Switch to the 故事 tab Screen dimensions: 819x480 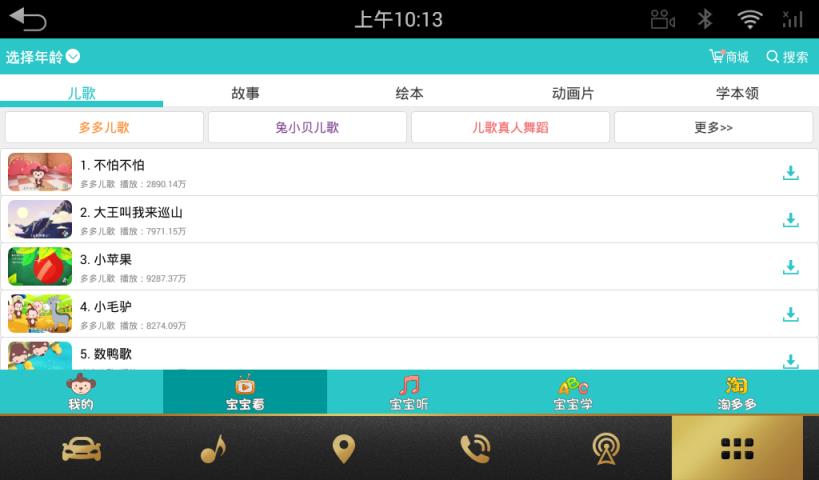pyautogui.click(x=245, y=93)
